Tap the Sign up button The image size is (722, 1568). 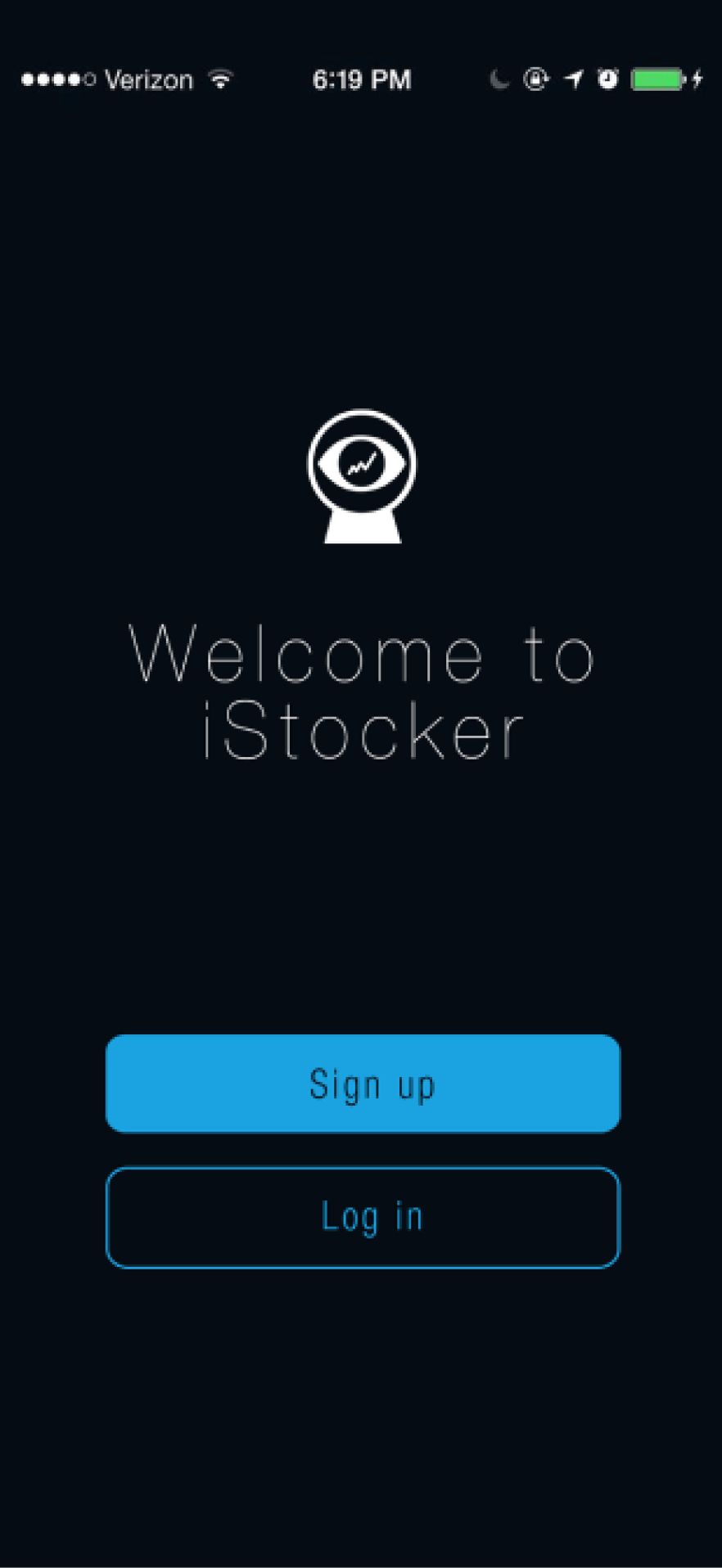point(363,1084)
